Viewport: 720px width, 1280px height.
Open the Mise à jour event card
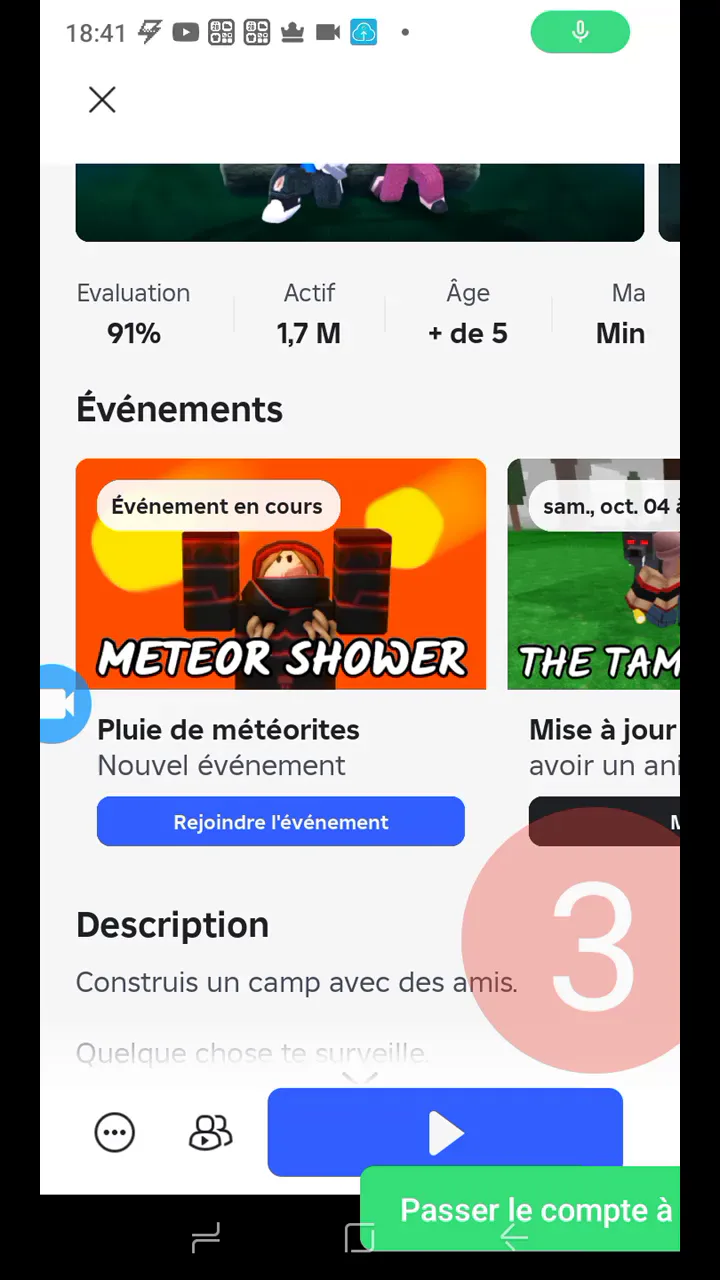tap(594, 574)
